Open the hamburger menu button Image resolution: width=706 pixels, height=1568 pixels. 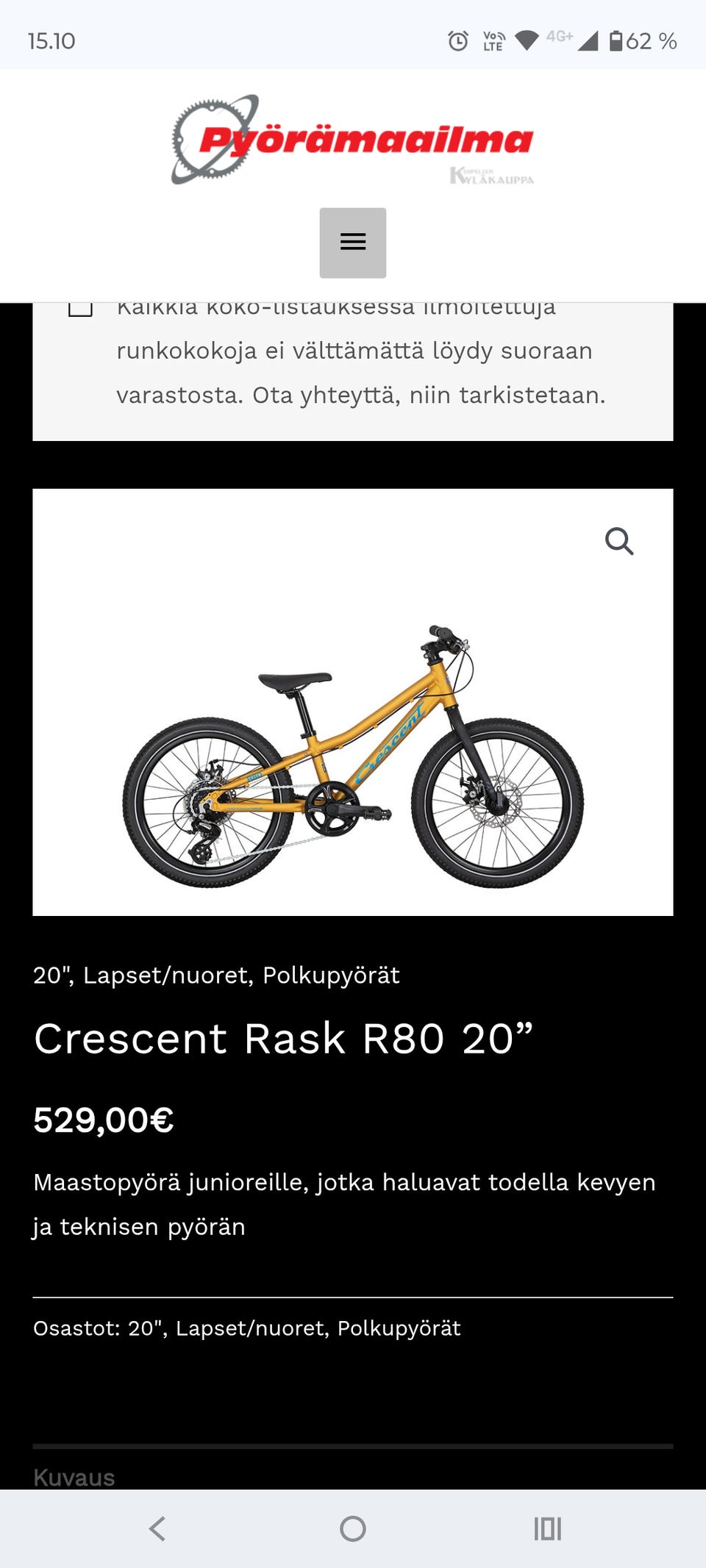(x=352, y=243)
